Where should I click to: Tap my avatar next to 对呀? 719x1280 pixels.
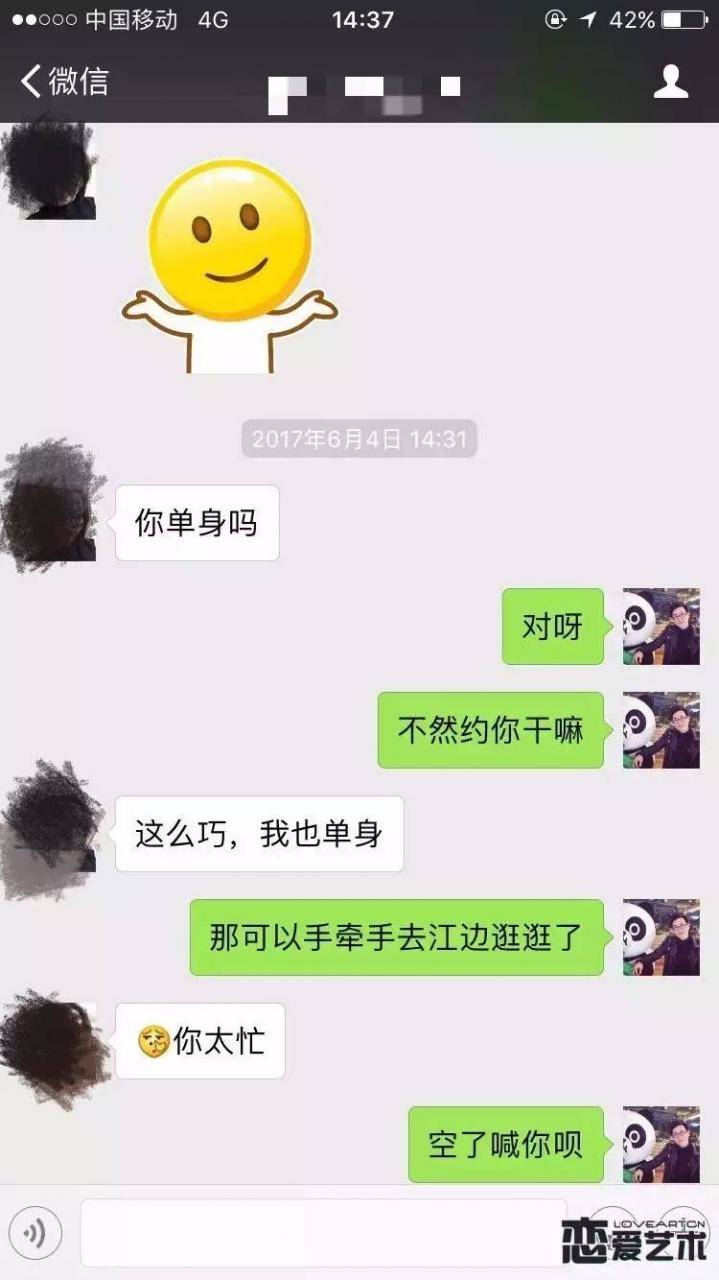coord(661,627)
